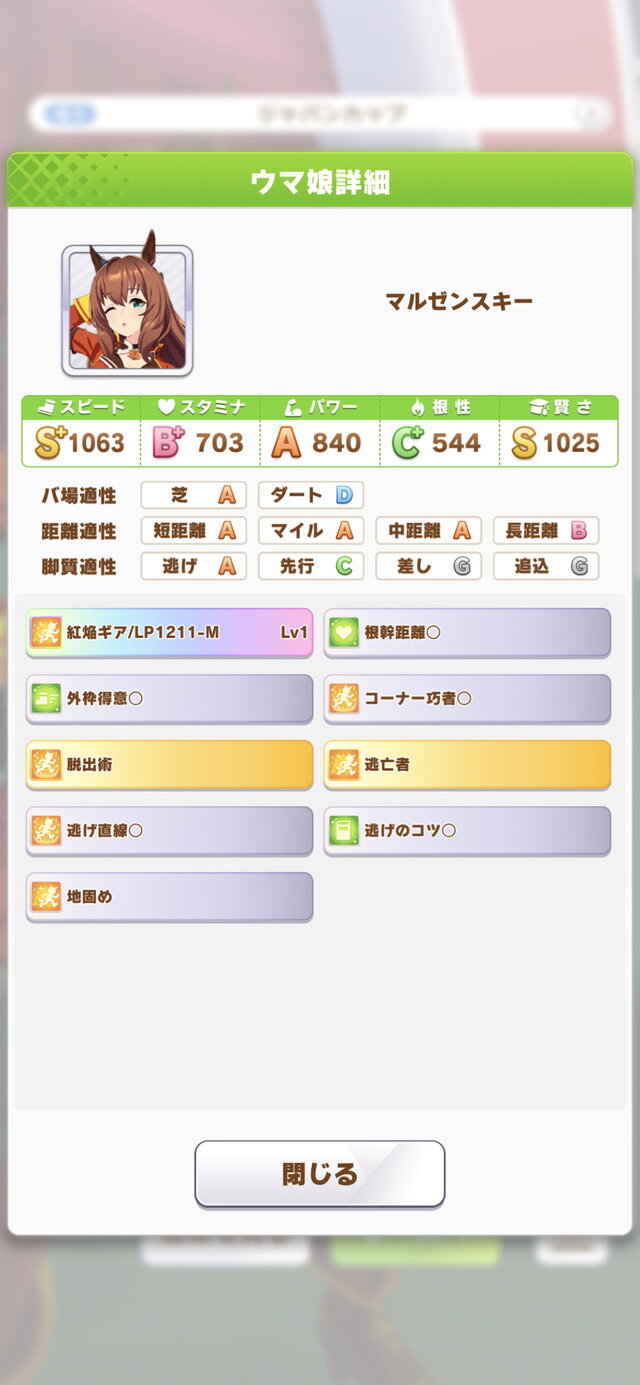Close the ウマ娘詳細 dialog with 閉じる
Viewport: 640px width, 1385px height.
tap(319, 1173)
